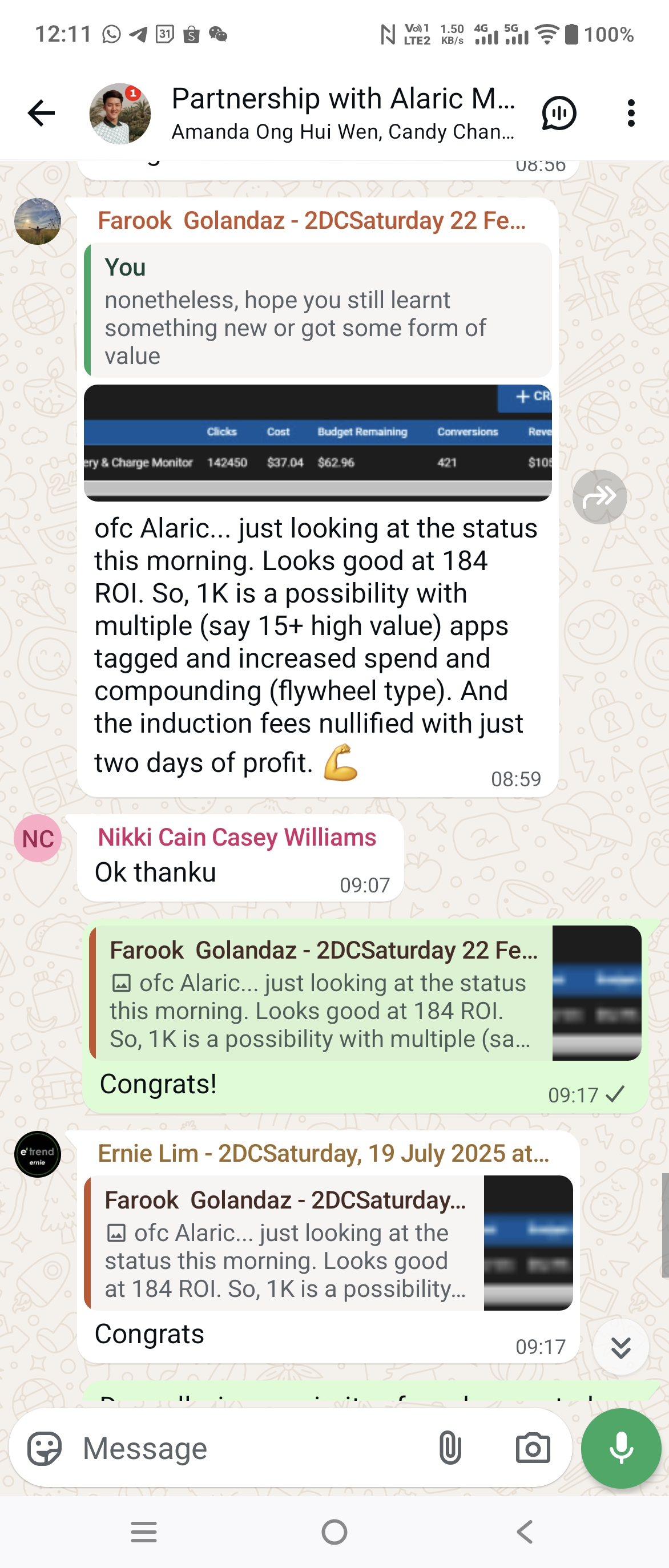Show recent apps
Viewport: 669px width, 1568px height.
144,1532
